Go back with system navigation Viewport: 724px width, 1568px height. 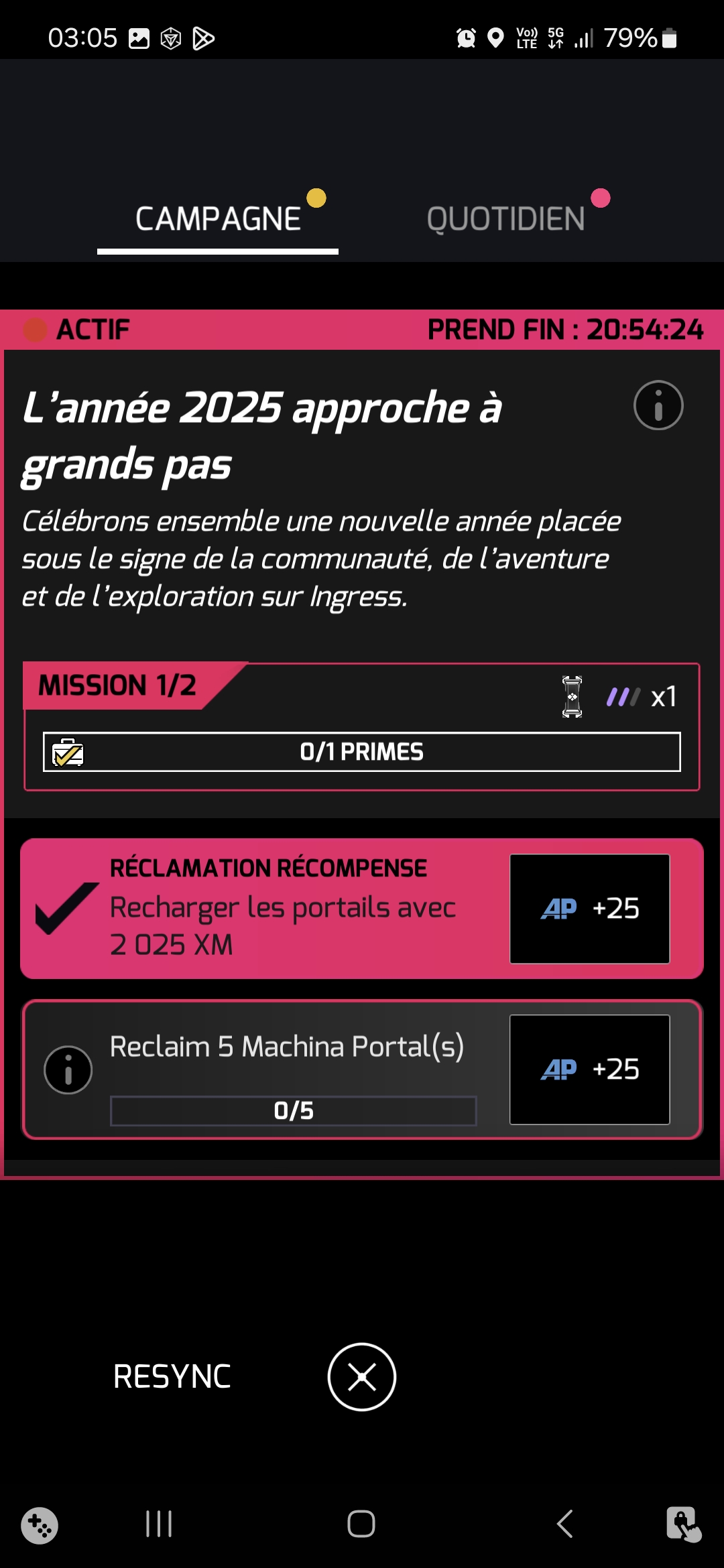point(565,1524)
